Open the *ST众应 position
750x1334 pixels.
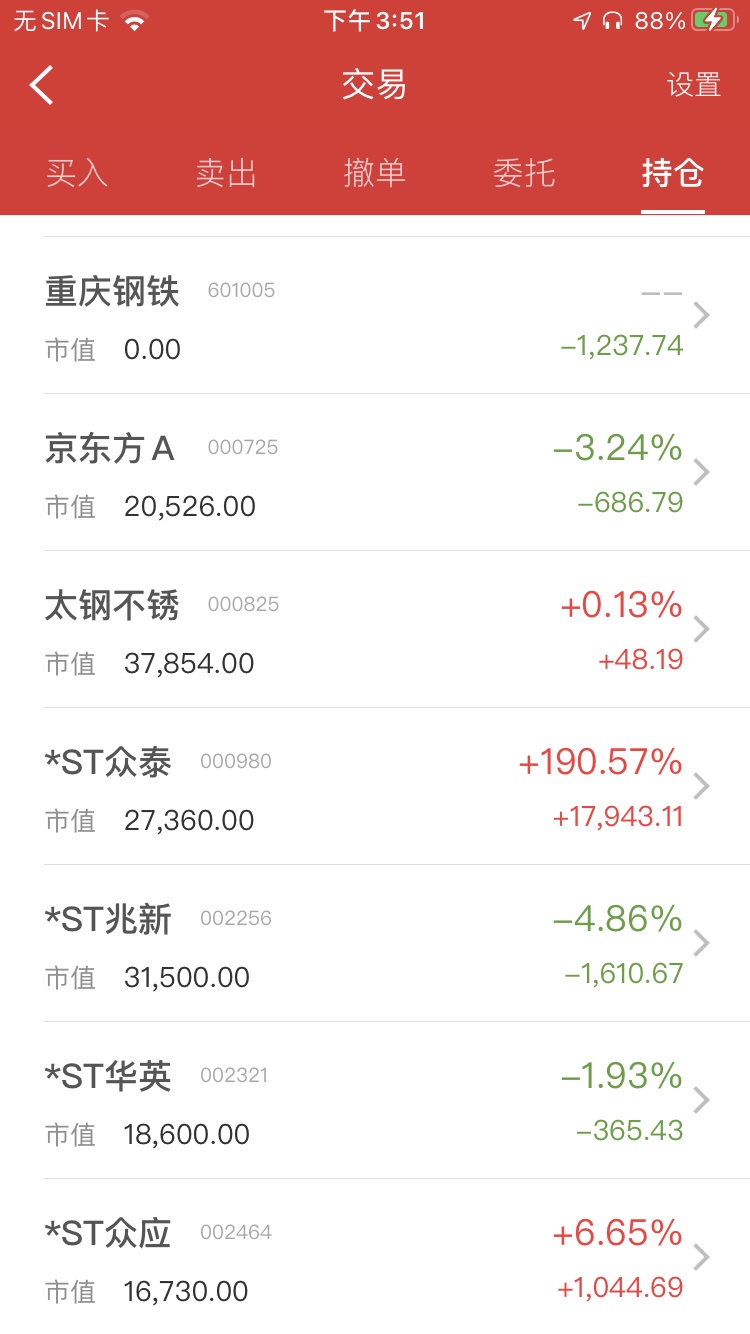[375, 1257]
